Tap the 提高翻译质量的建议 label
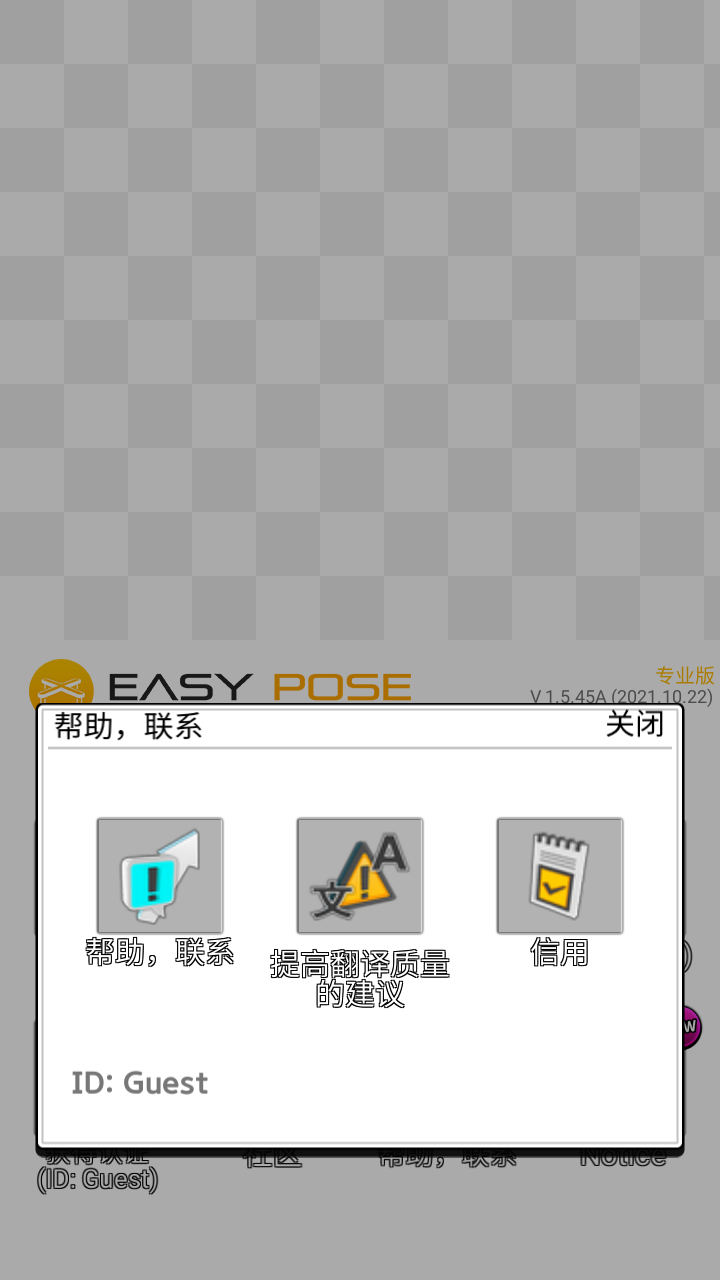The image size is (720, 1280). (x=359, y=978)
